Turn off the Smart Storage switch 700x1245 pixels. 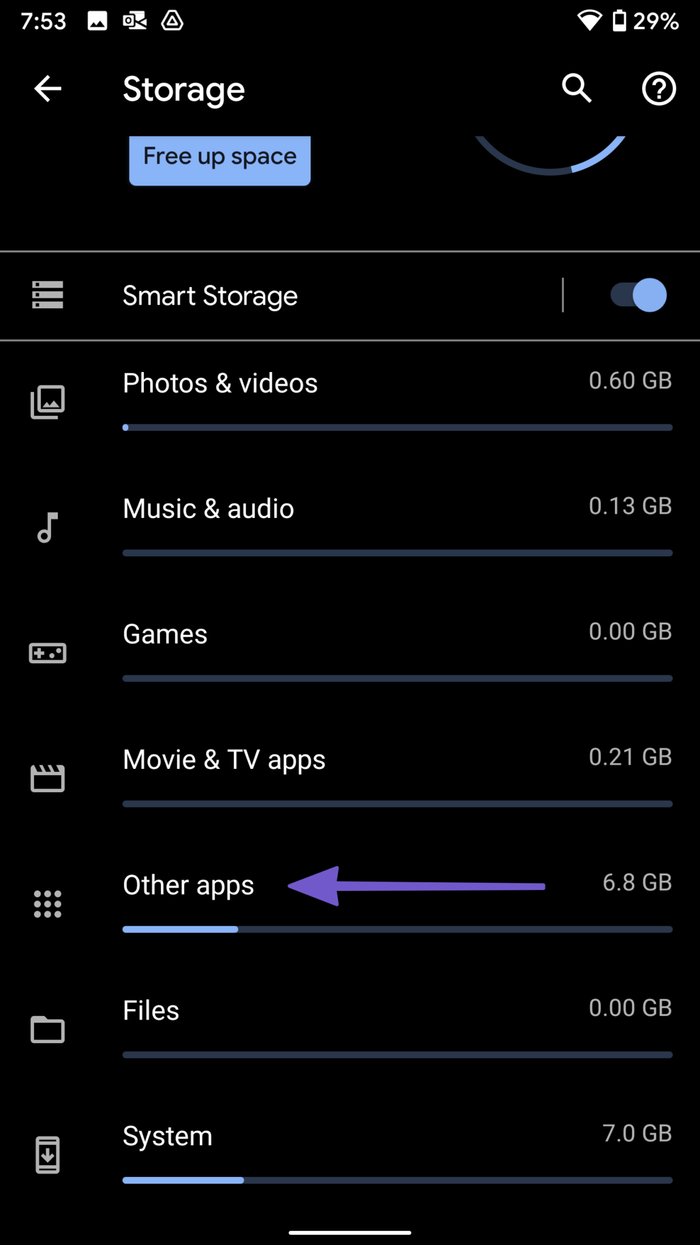638,296
